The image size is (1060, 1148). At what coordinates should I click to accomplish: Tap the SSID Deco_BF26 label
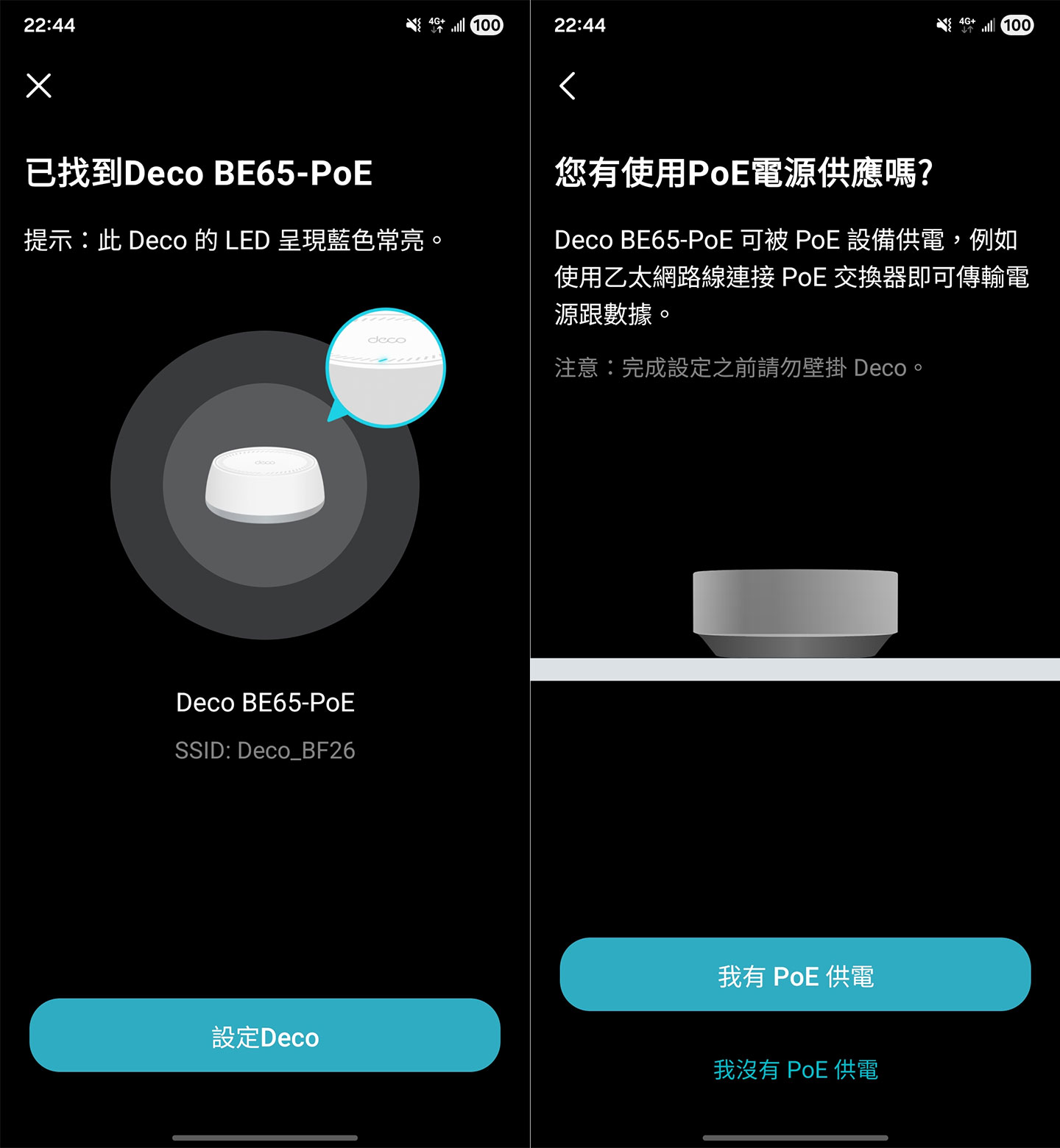(265, 750)
